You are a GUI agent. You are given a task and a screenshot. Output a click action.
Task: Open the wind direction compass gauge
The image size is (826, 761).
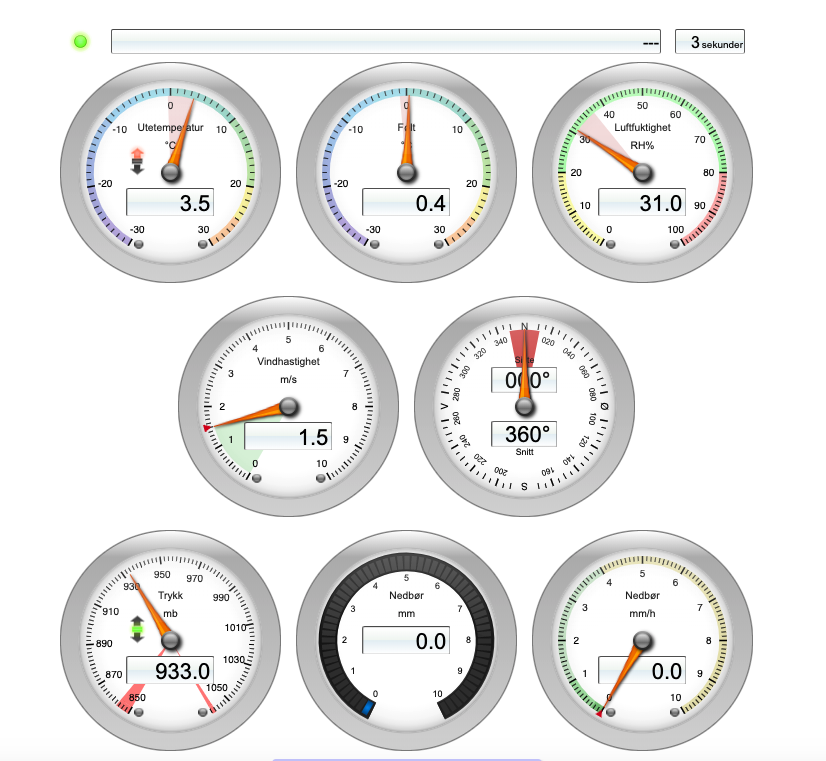click(x=524, y=406)
